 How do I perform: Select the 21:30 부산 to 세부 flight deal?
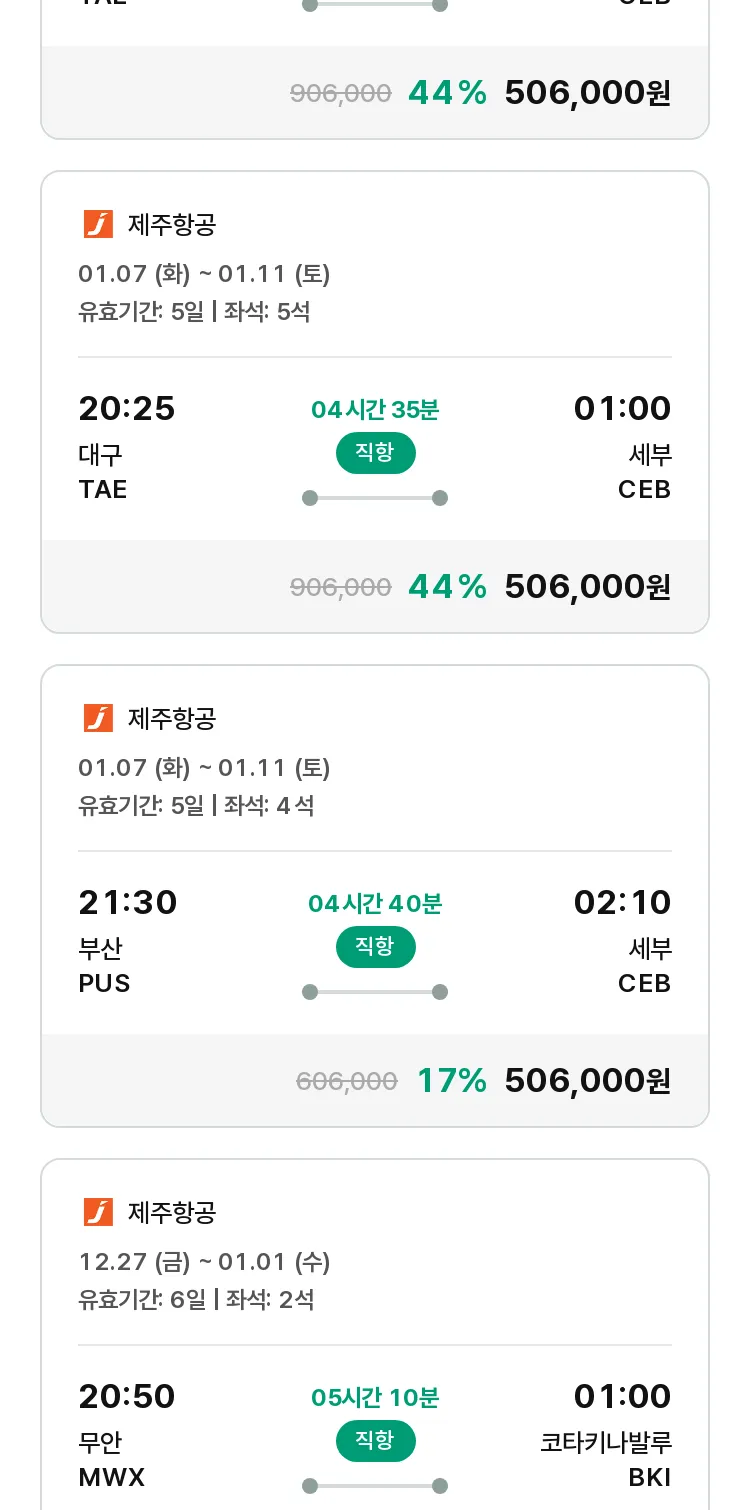(375, 896)
